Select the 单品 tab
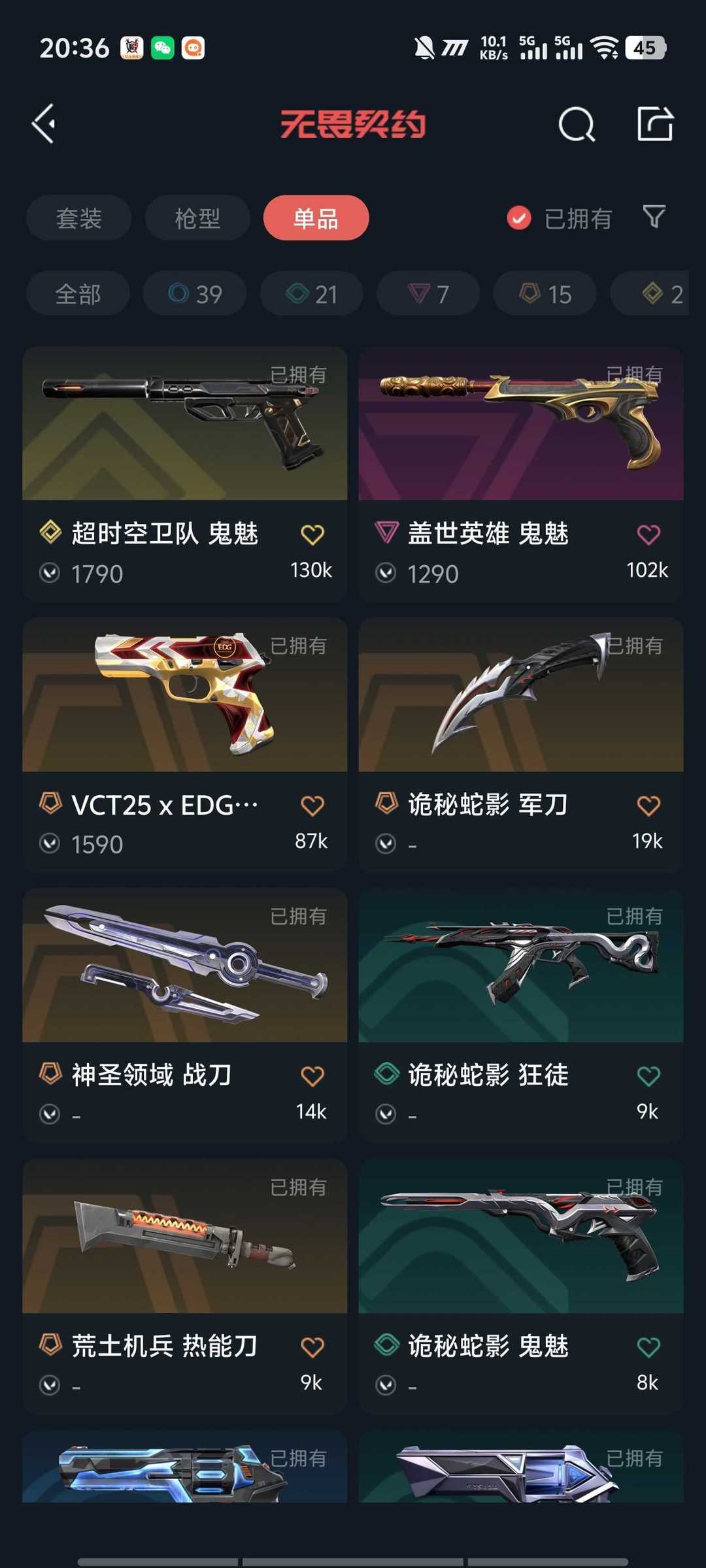This screenshot has height=1568, width=706. click(x=316, y=218)
